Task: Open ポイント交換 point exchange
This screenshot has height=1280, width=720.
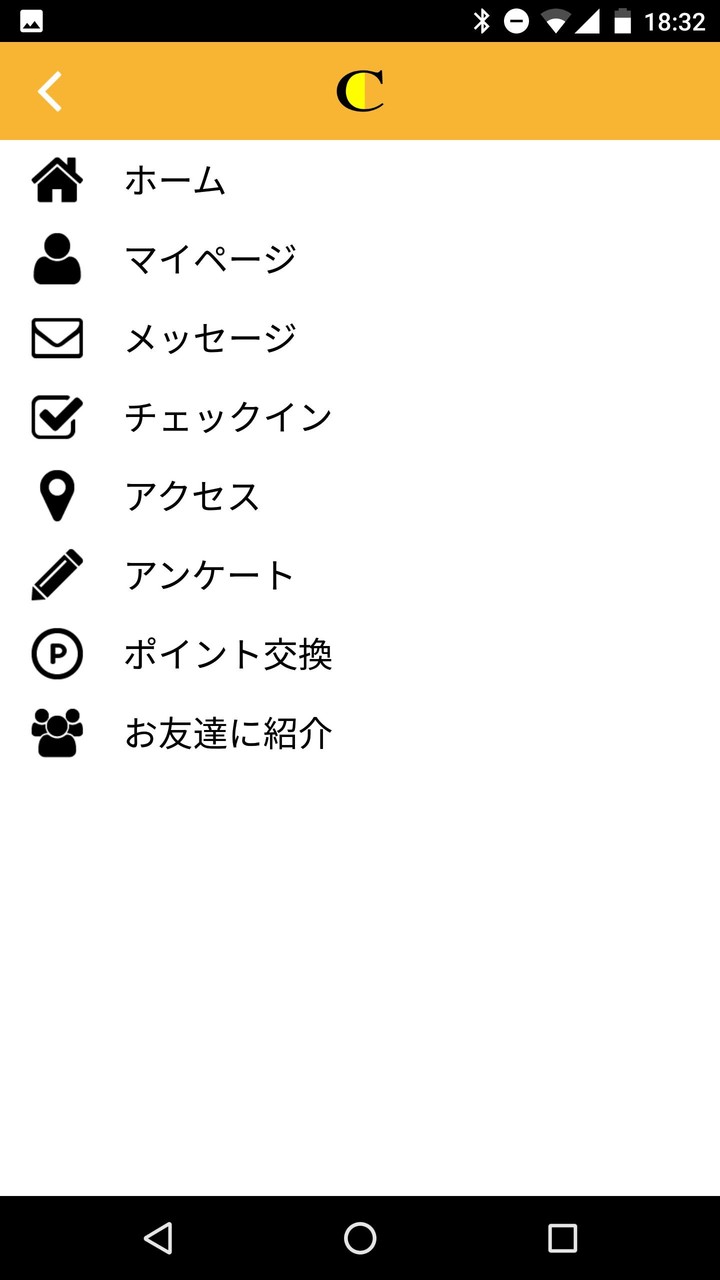Action: [230, 653]
